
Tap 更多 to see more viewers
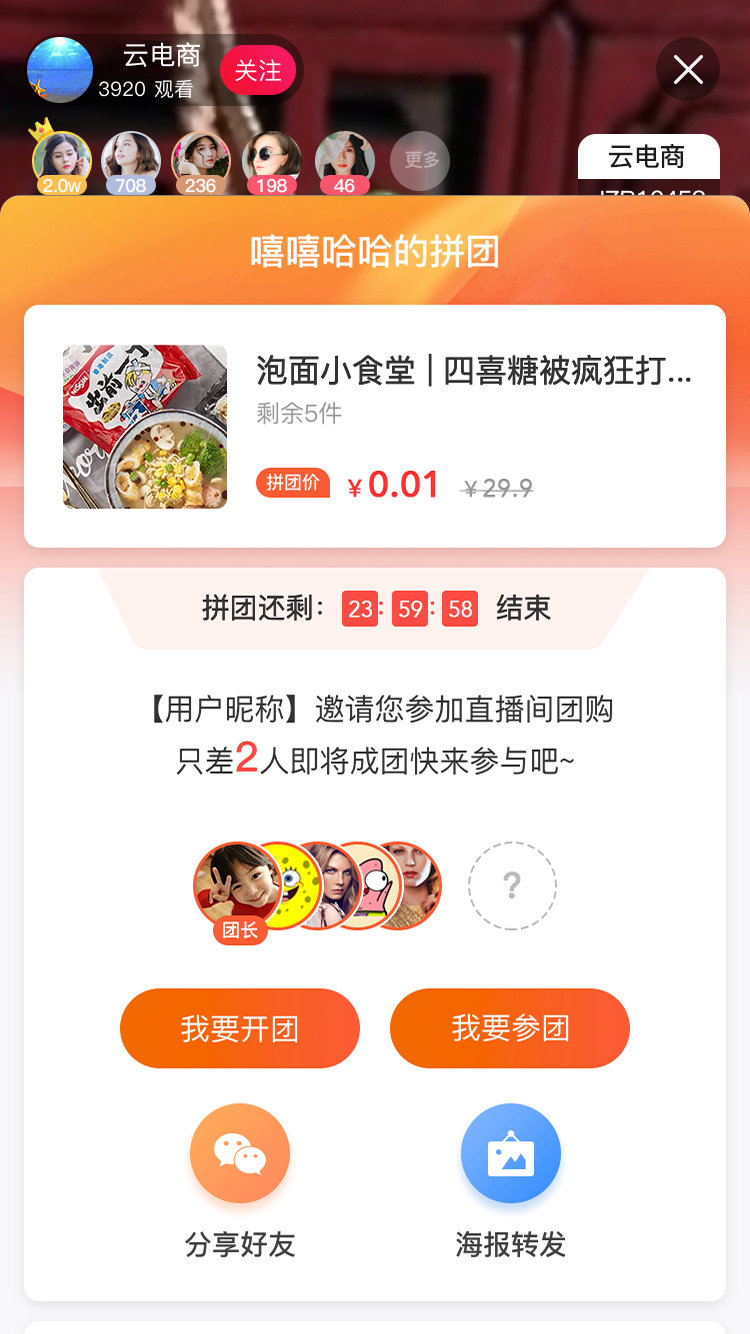tap(420, 161)
